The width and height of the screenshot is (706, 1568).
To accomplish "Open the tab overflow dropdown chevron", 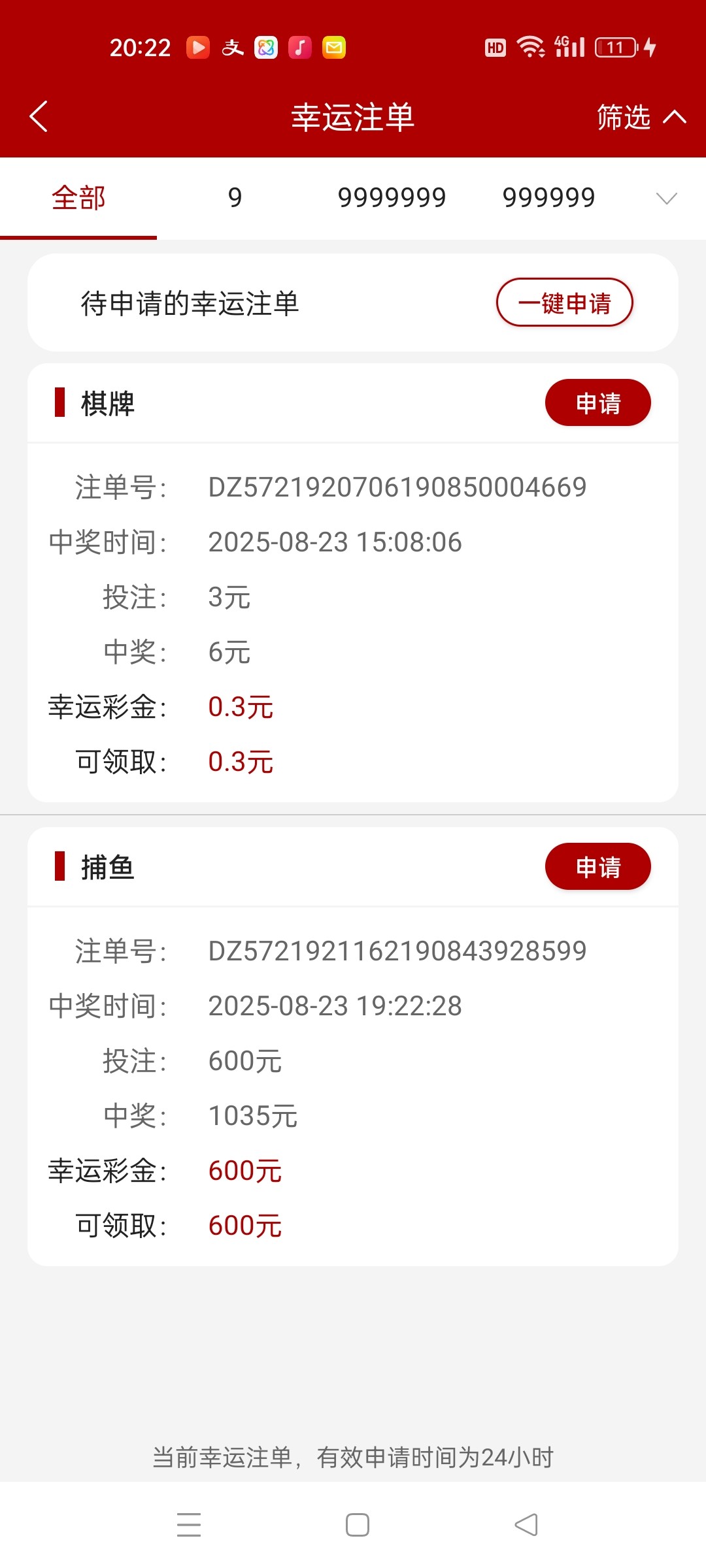I will pos(665,198).
